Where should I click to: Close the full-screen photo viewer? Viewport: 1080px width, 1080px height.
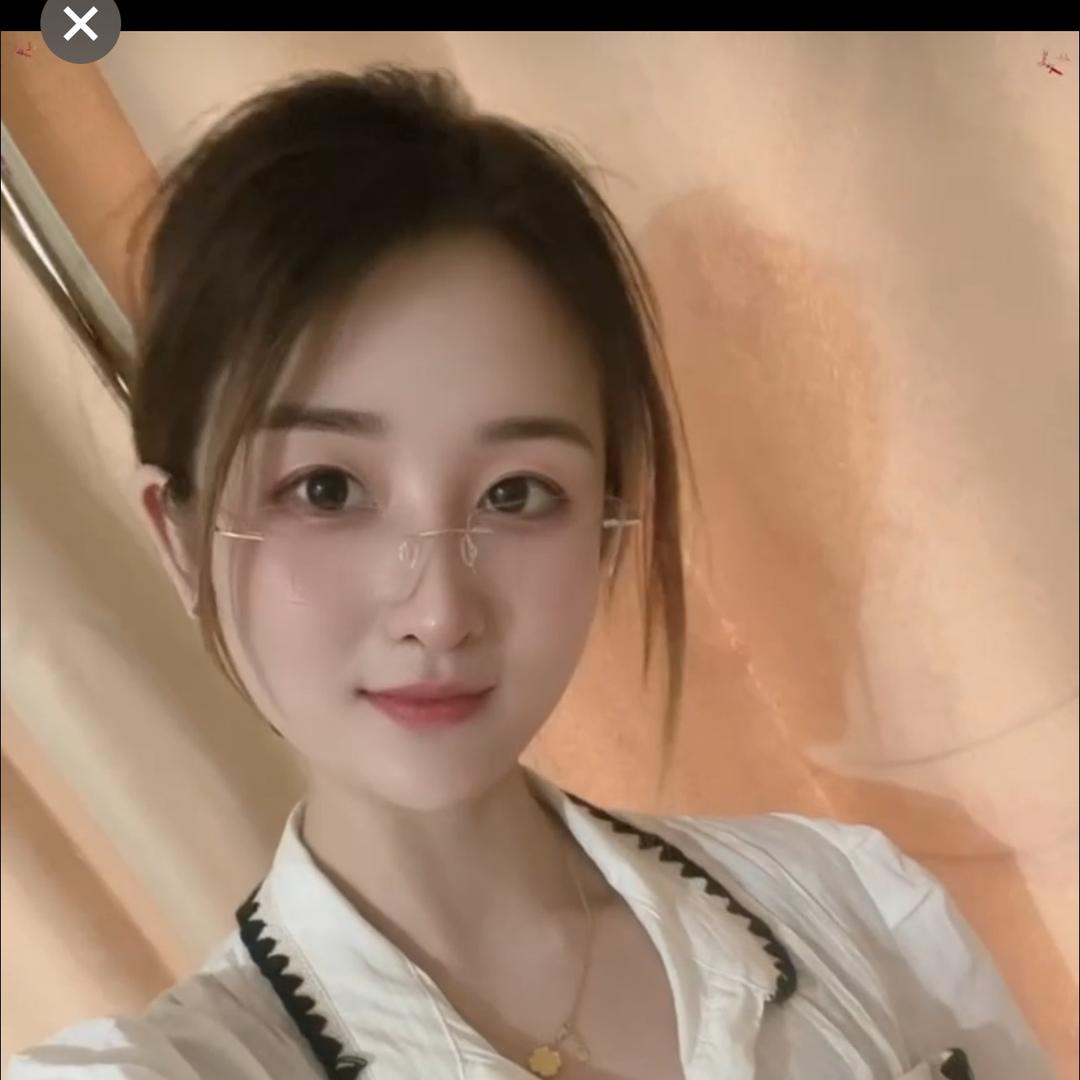point(80,24)
